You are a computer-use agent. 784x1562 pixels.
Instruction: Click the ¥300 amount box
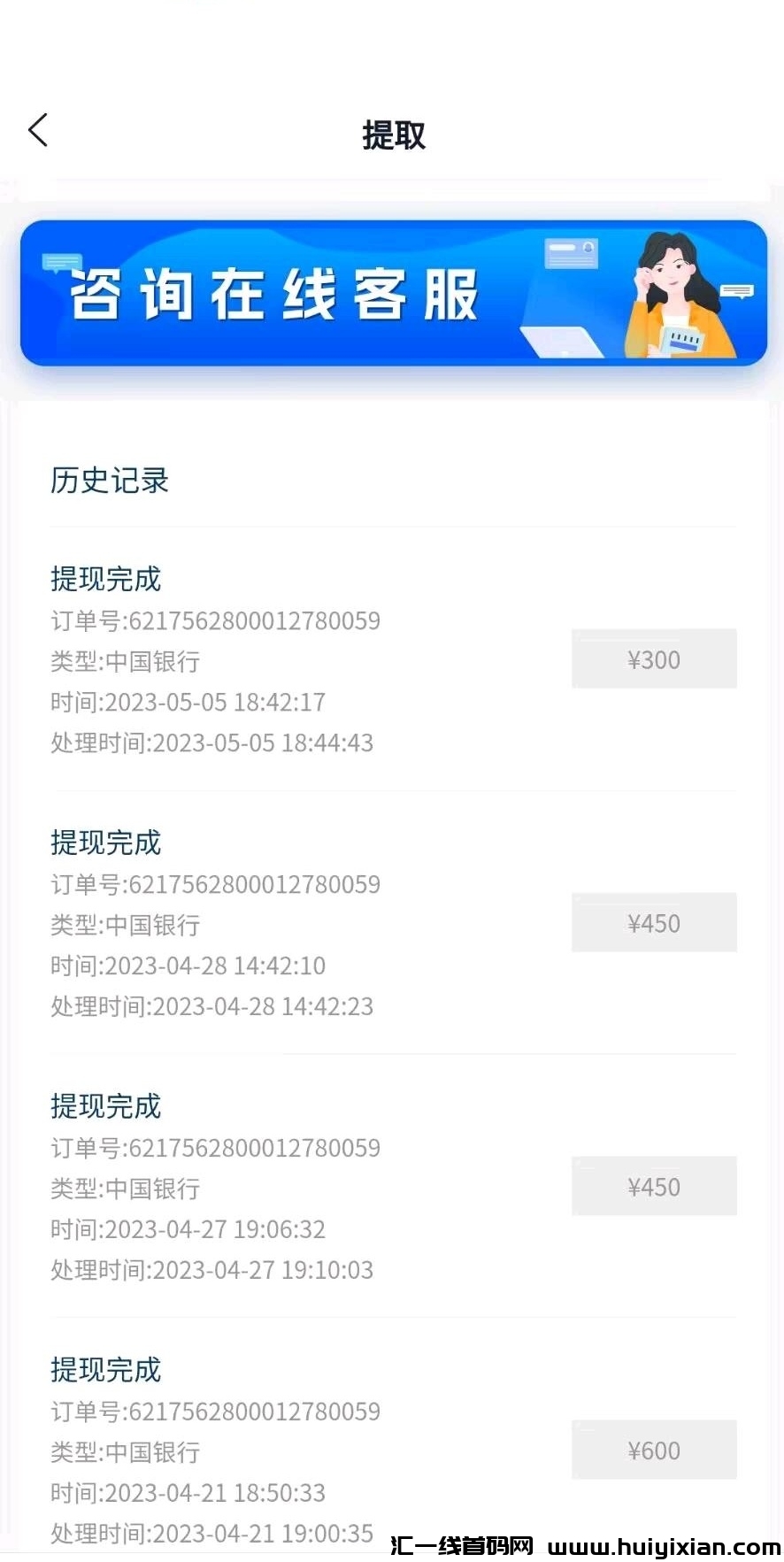click(x=654, y=658)
